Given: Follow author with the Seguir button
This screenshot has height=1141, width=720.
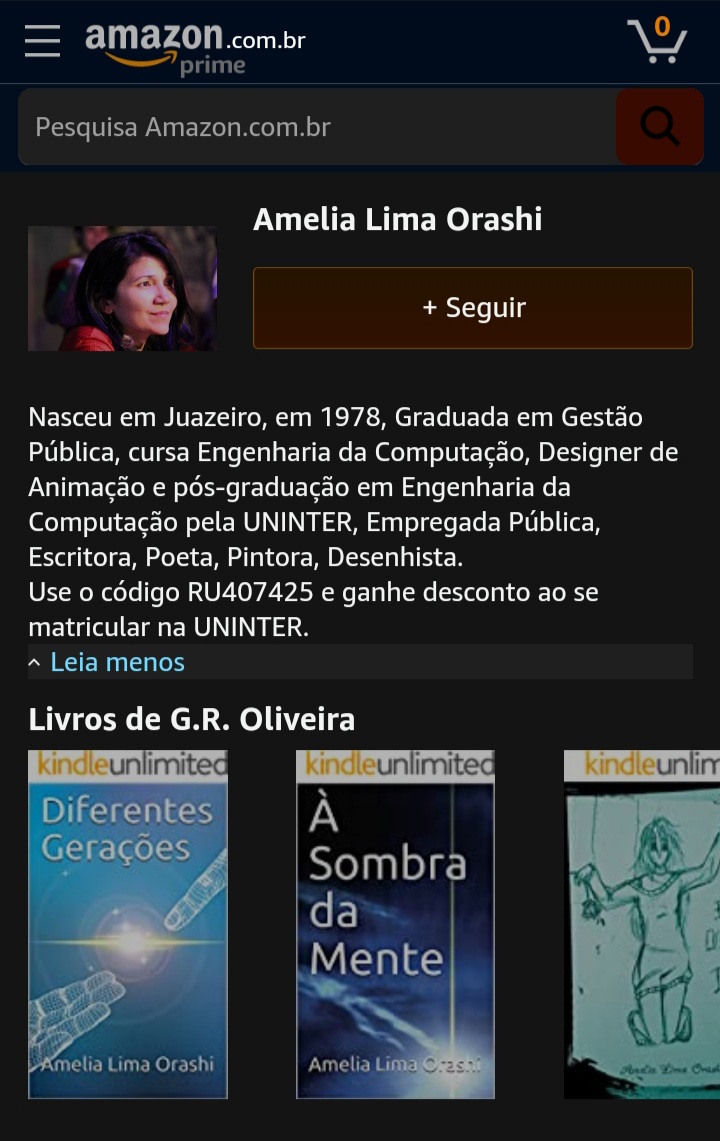Looking at the screenshot, I should pos(472,308).
